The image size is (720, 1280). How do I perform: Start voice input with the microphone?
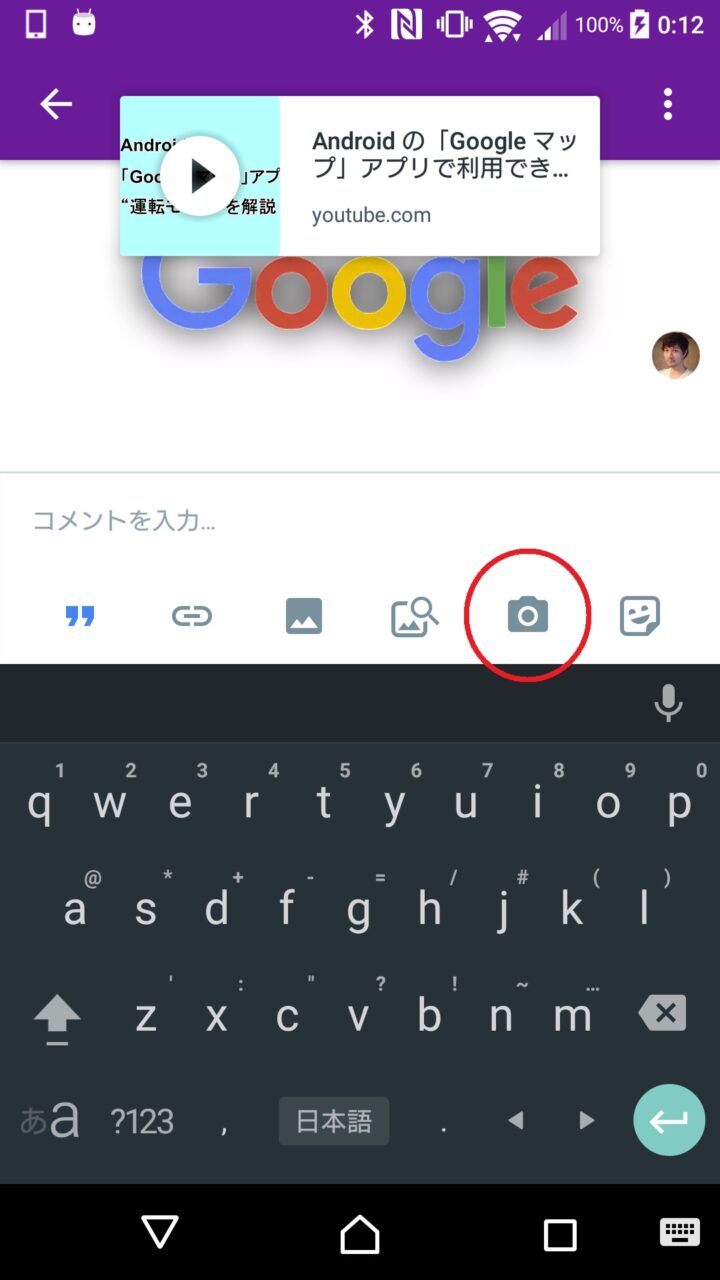coord(668,704)
